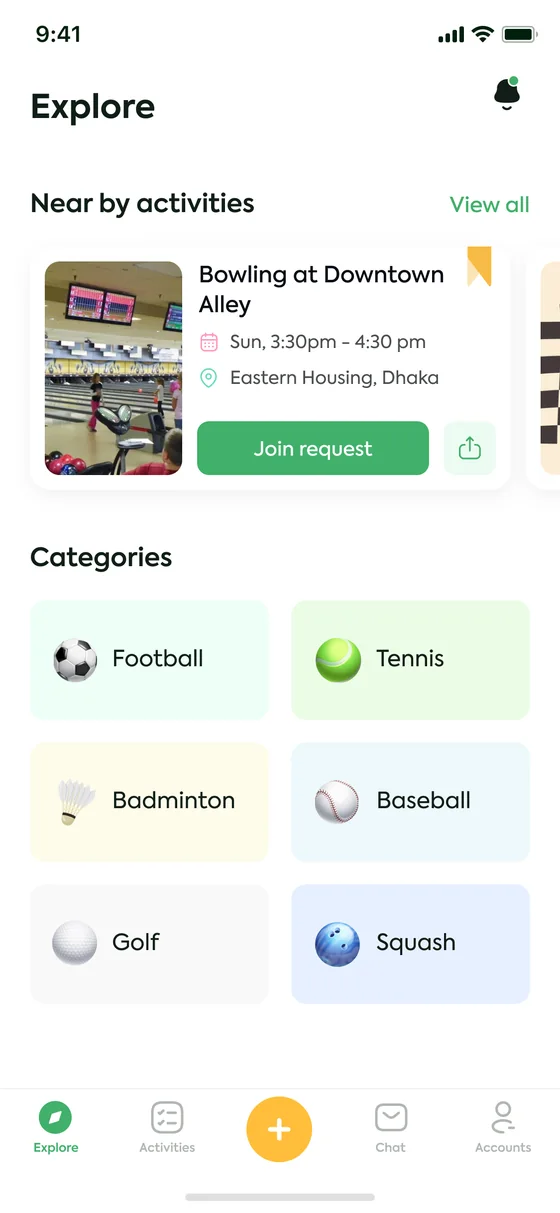Open the Accounts tab
560x1213 pixels.
[503, 1128]
